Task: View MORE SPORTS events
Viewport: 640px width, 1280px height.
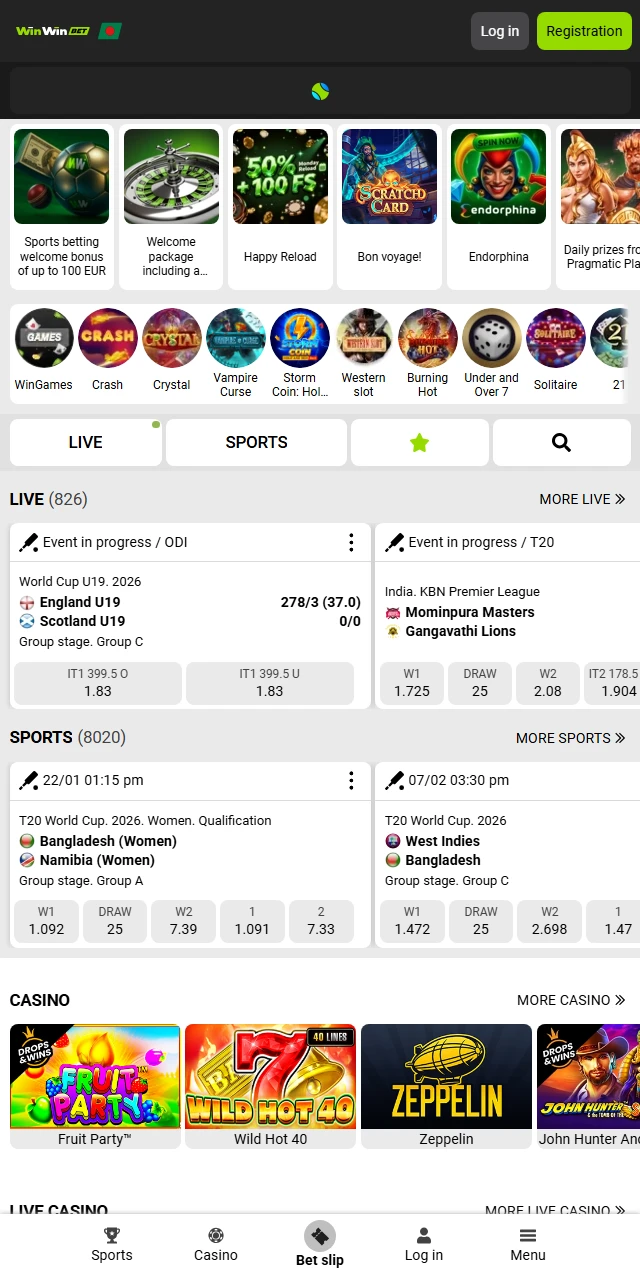Action: click(x=570, y=738)
